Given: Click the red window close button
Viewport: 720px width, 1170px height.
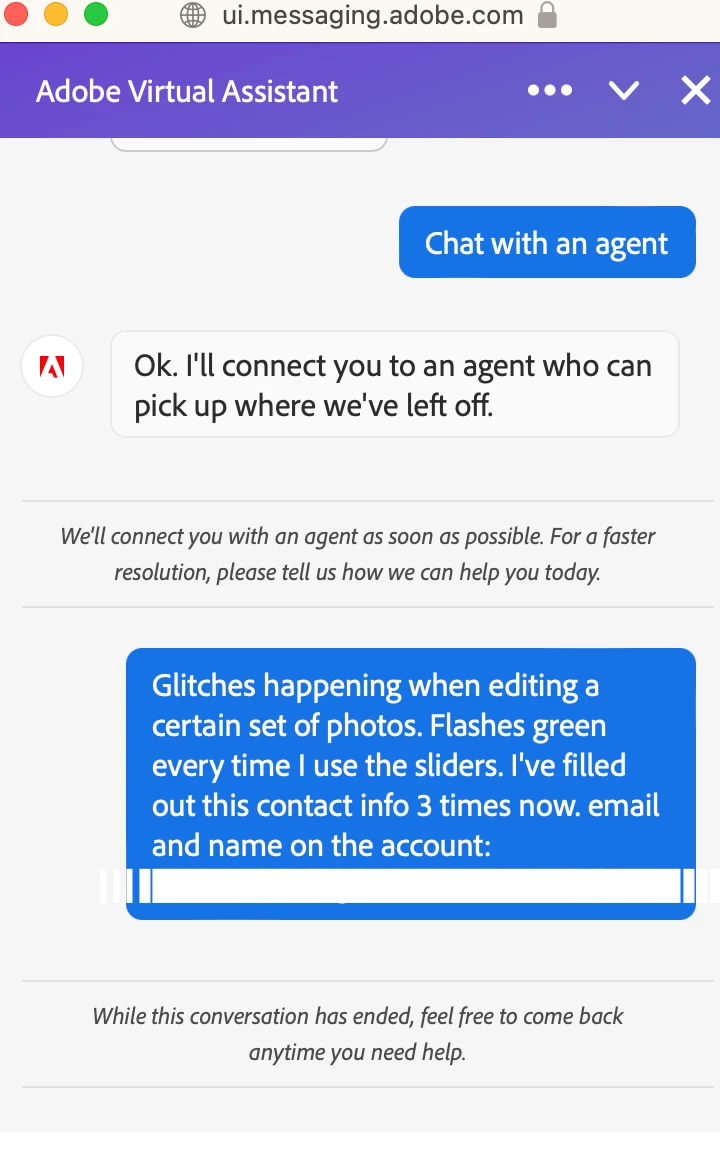Looking at the screenshot, I should tap(17, 14).
